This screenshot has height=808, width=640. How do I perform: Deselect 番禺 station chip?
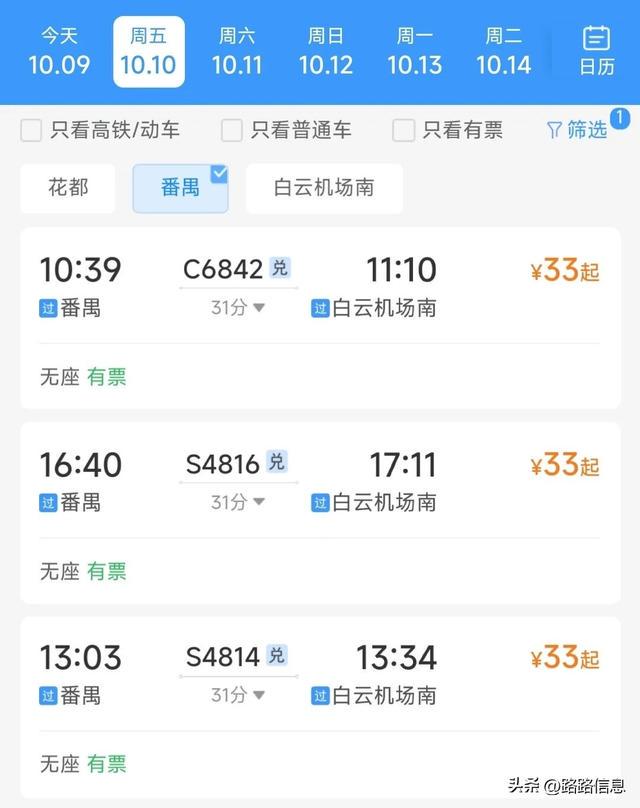180,188
